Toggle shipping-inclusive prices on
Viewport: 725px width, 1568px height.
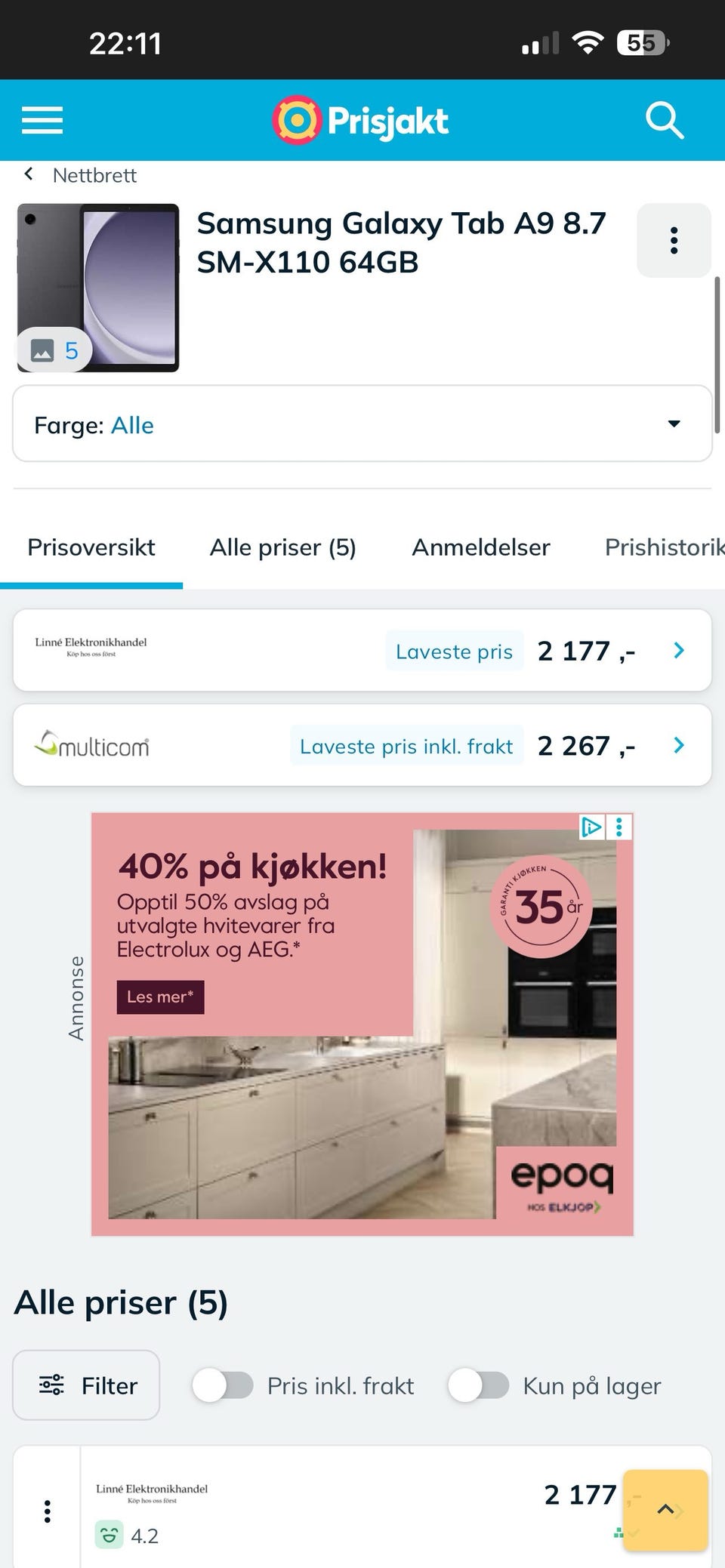pyautogui.click(x=224, y=1385)
